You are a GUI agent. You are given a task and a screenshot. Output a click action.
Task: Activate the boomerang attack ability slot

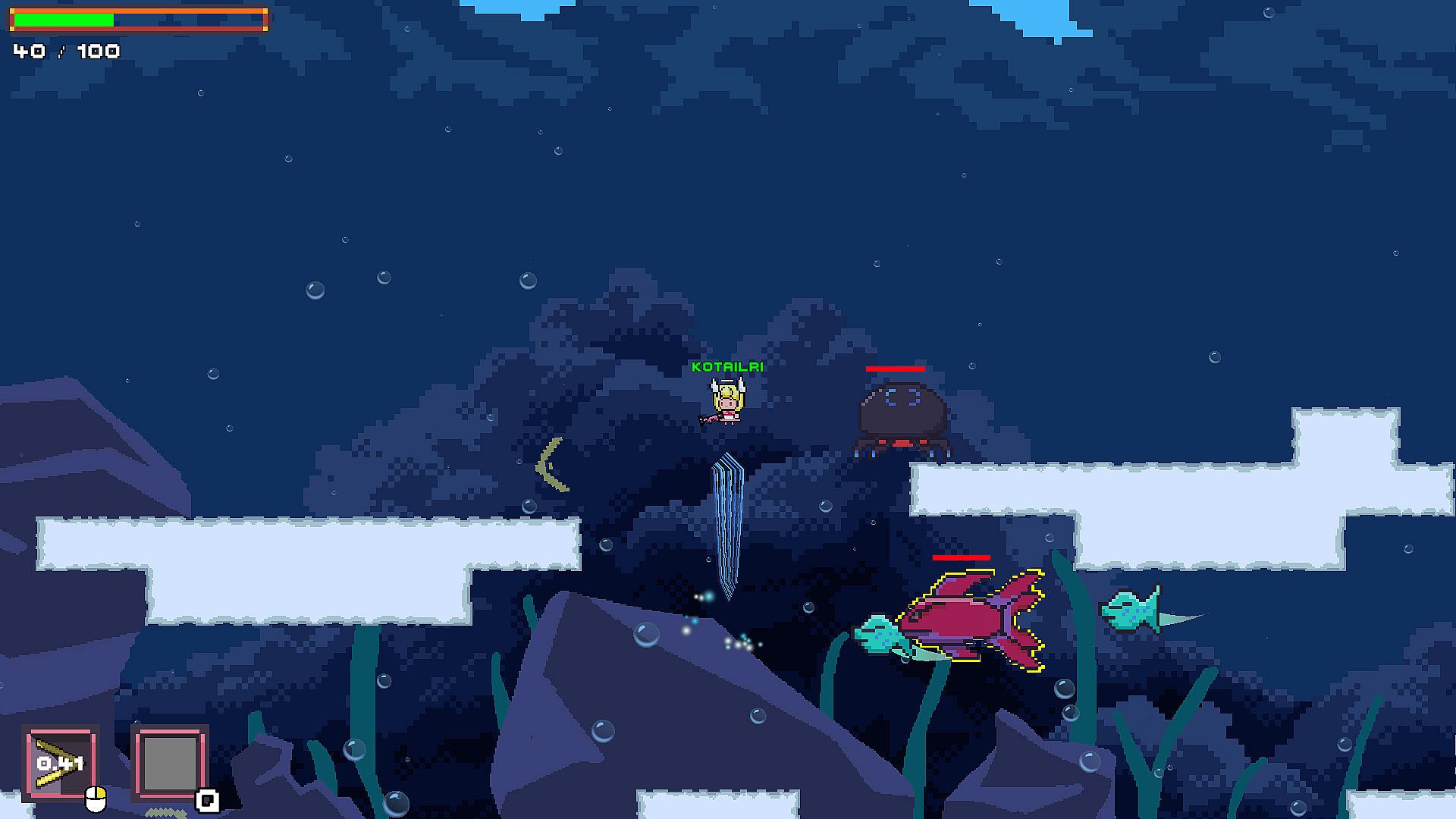point(60,764)
